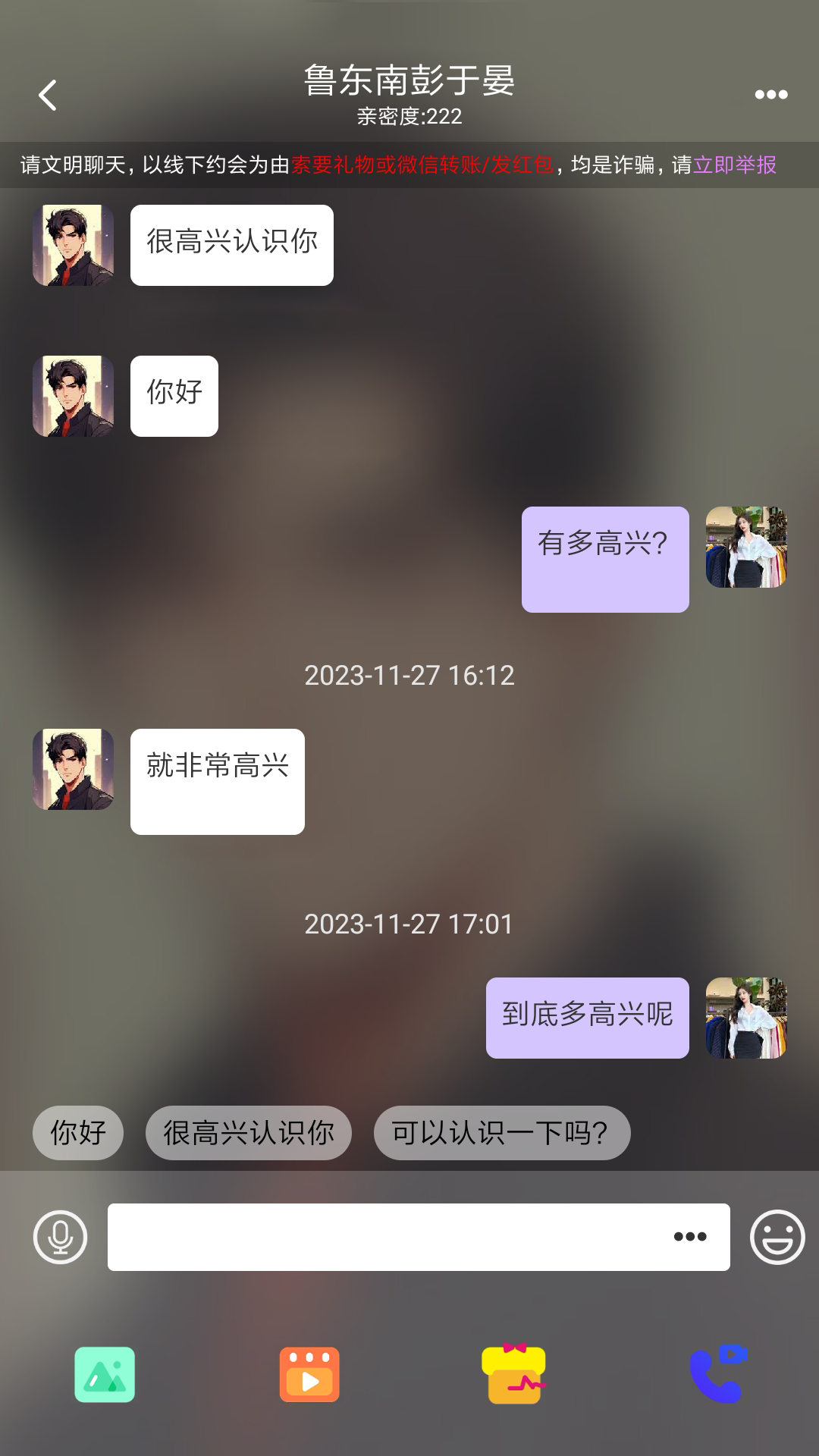
Task: Open the emoji picker
Action: (x=777, y=1237)
